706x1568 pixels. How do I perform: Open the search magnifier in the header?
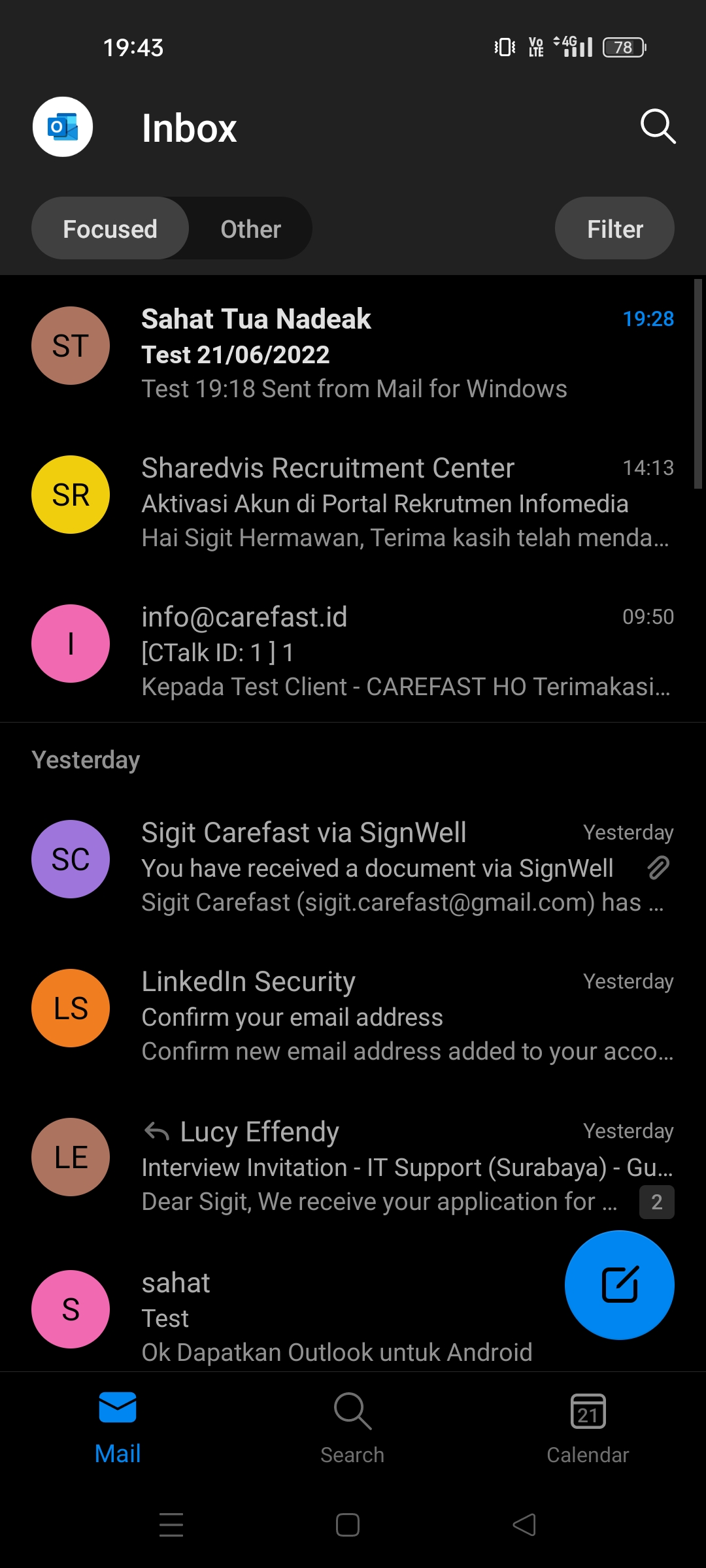pyautogui.click(x=658, y=126)
